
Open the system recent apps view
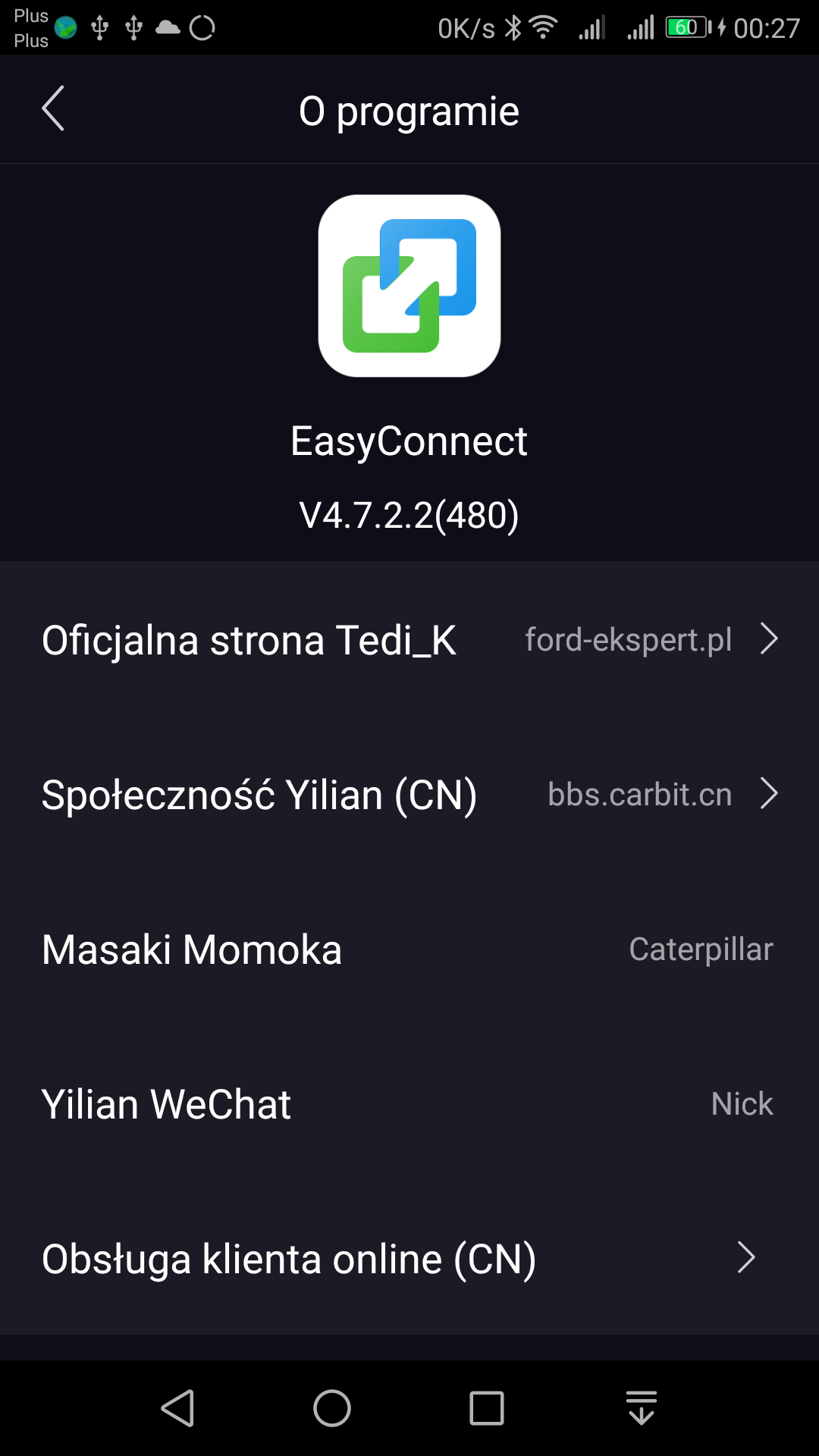[487, 1408]
